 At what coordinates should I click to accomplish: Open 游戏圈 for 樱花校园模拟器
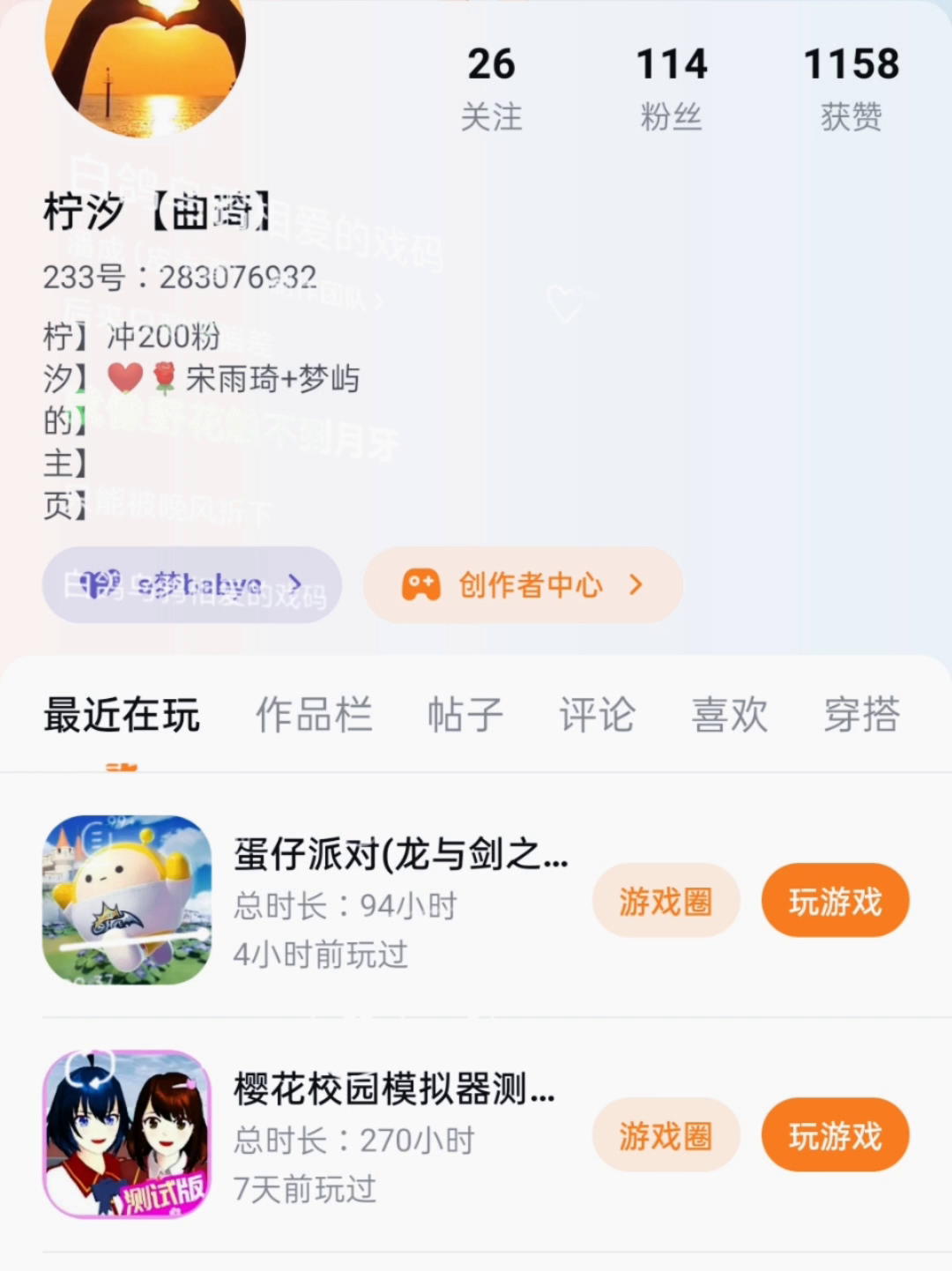point(666,1135)
